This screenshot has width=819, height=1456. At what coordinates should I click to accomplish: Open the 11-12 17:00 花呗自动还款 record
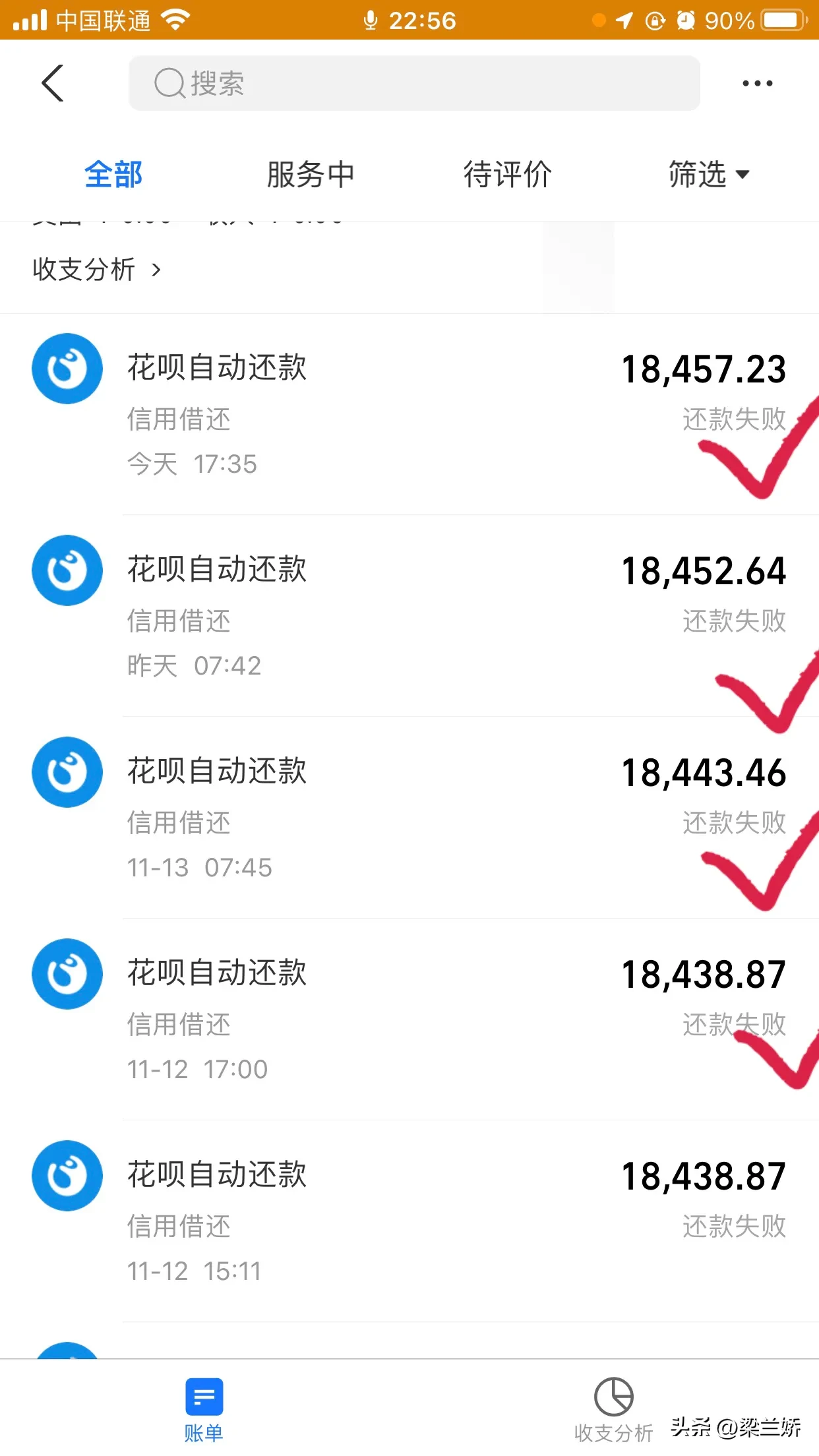point(409,1019)
